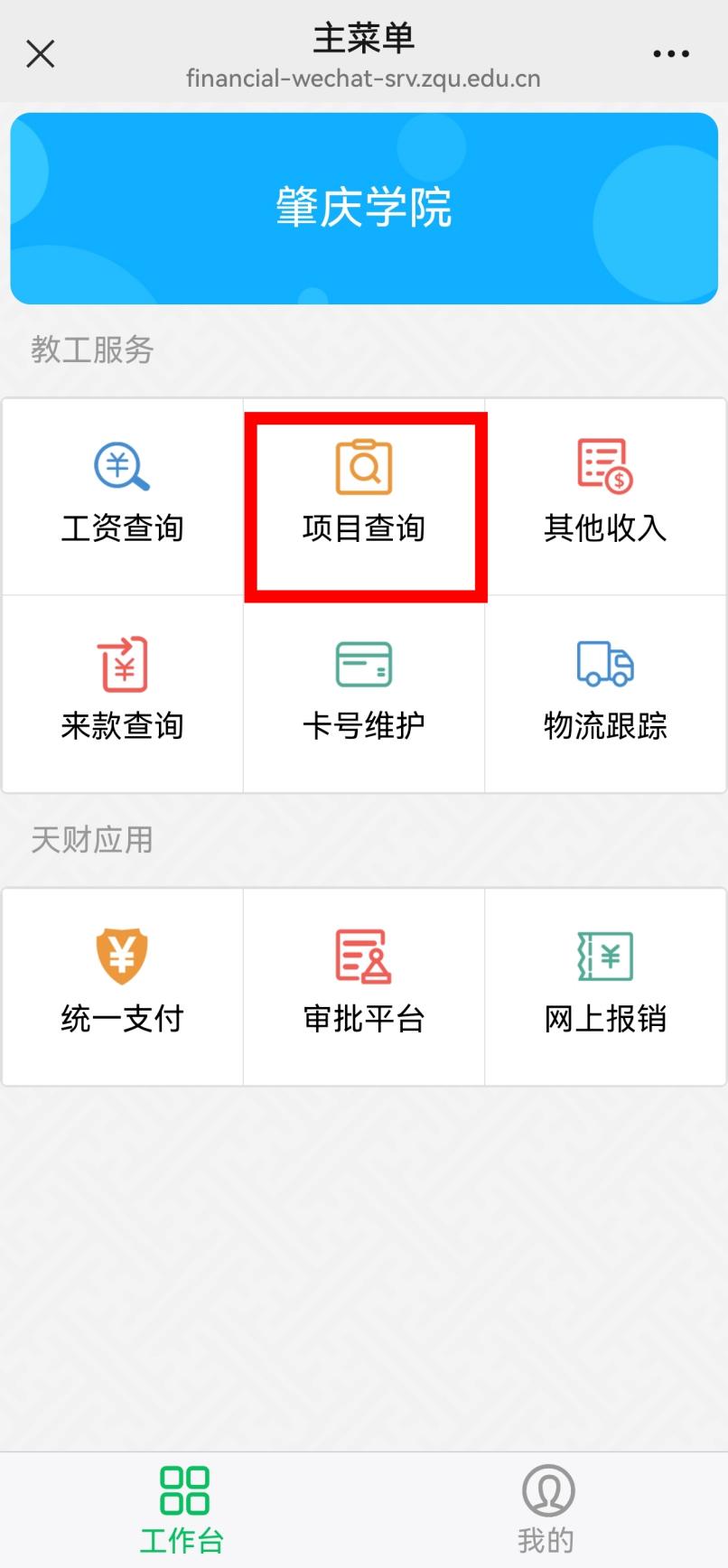Switch to the 工作台 tab
Screen dimensions: 728x1568
click(182, 1509)
